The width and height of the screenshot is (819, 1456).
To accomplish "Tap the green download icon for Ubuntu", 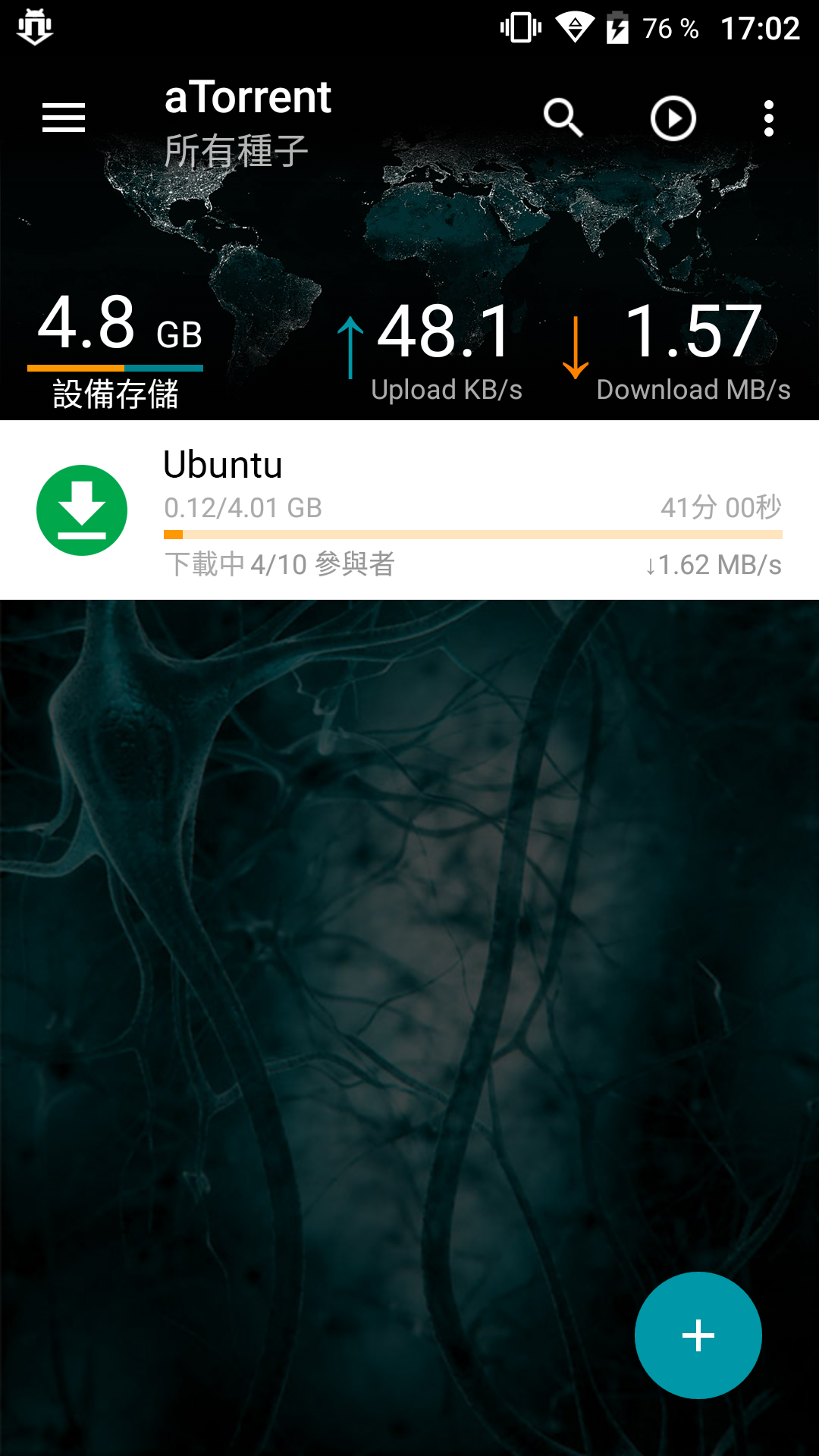I will tap(82, 510).
